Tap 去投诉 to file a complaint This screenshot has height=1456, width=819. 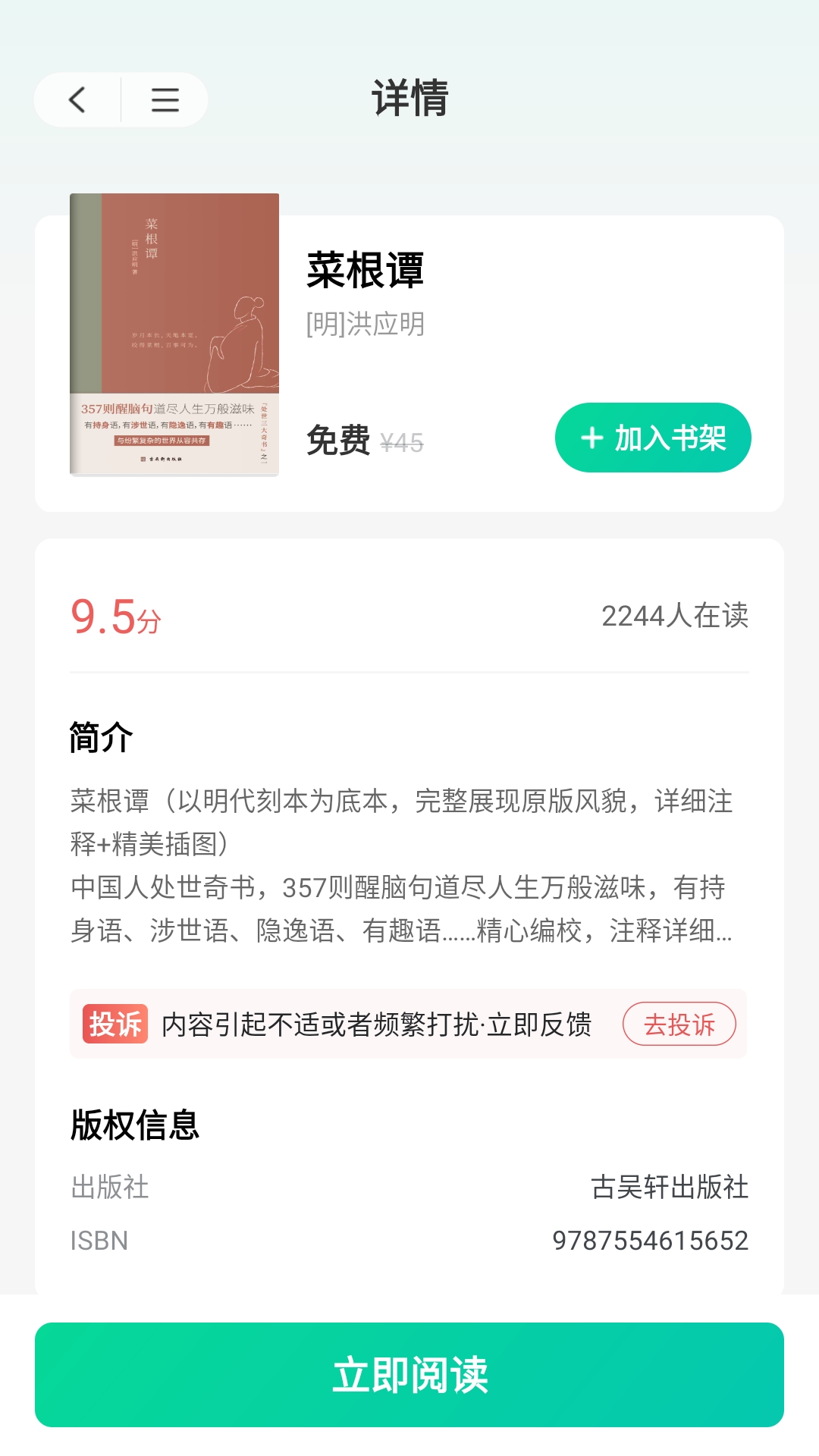(x=679, y=1025)
